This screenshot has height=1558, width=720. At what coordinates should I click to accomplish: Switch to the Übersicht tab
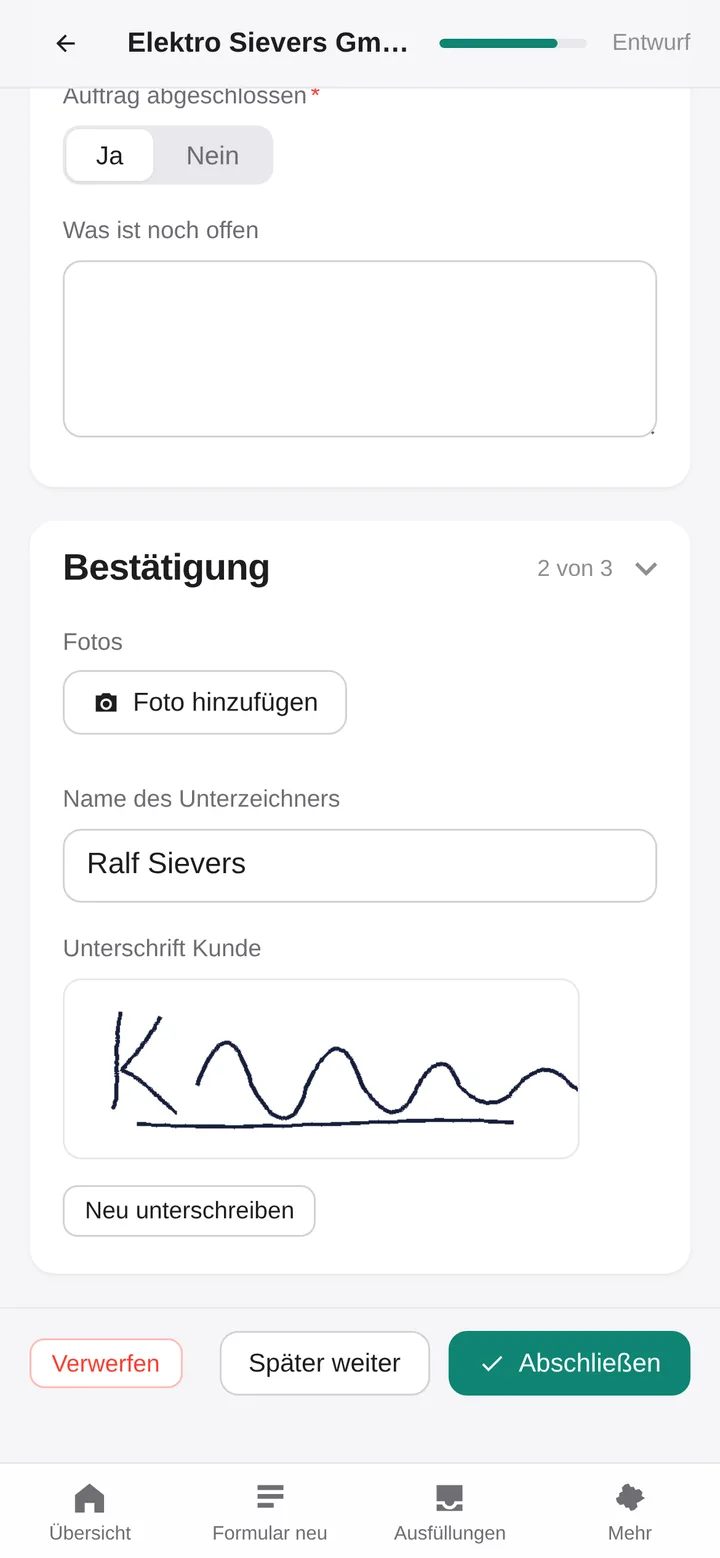90,1511
